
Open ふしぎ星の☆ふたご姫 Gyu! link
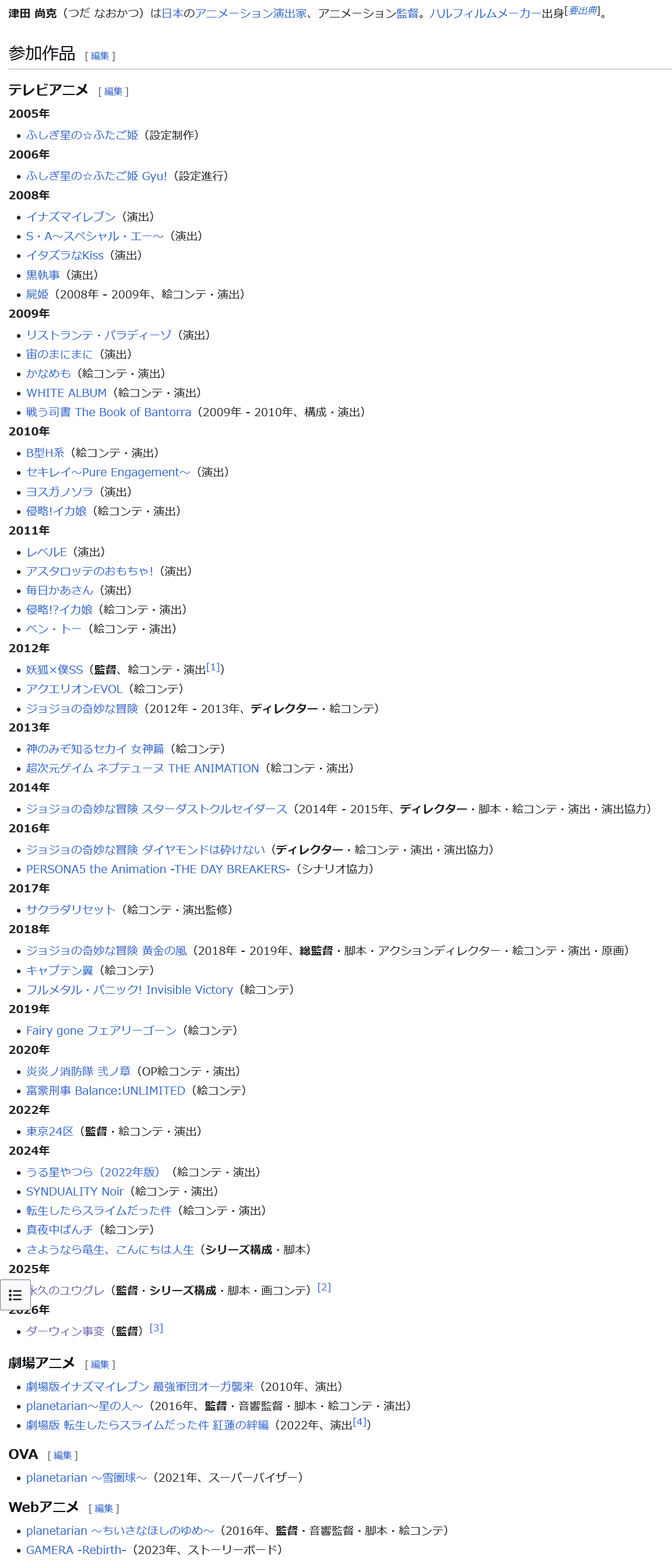(96, 176)
